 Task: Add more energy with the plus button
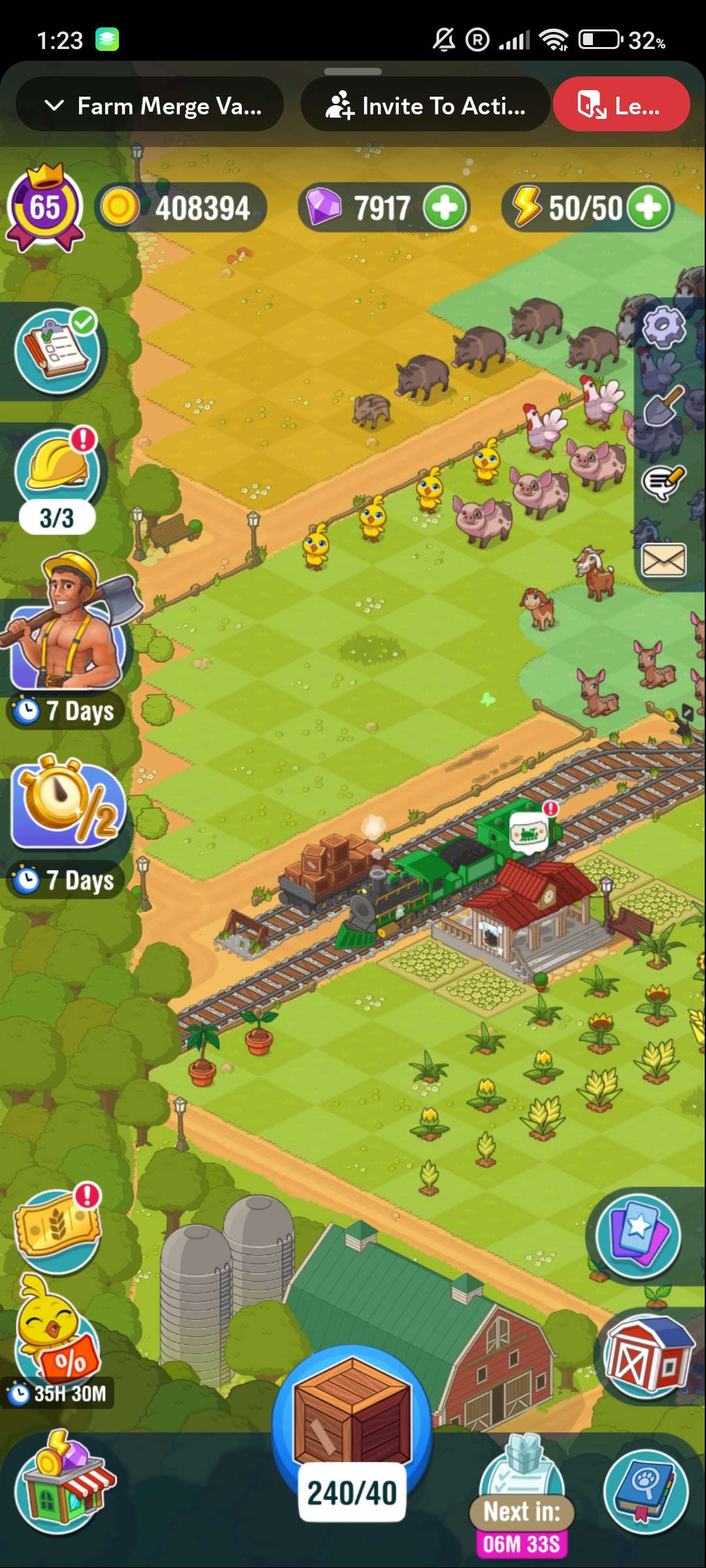point(649,208)
